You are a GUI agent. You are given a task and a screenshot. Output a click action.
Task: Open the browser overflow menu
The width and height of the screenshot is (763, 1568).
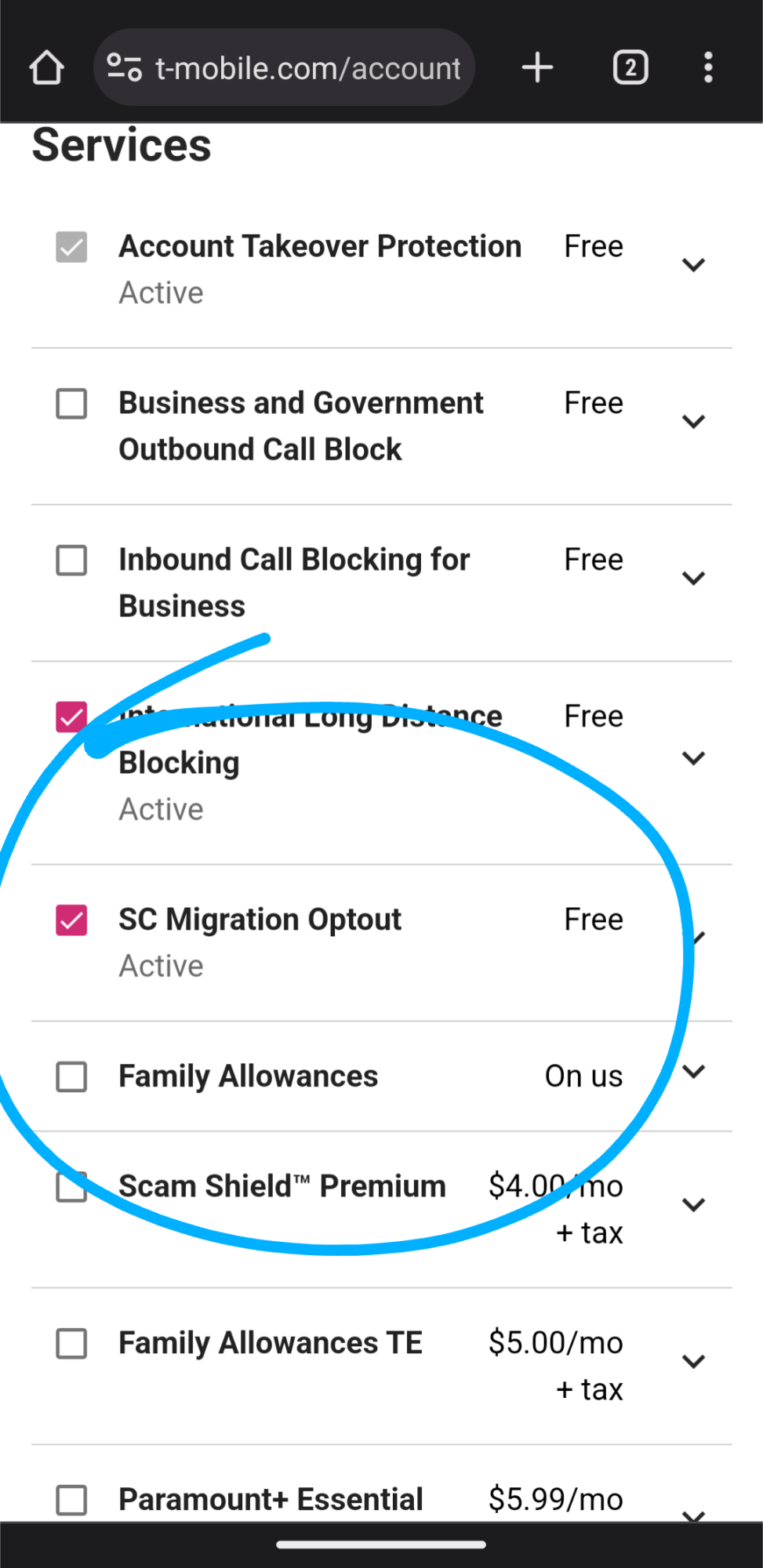(x=707, y=67)
